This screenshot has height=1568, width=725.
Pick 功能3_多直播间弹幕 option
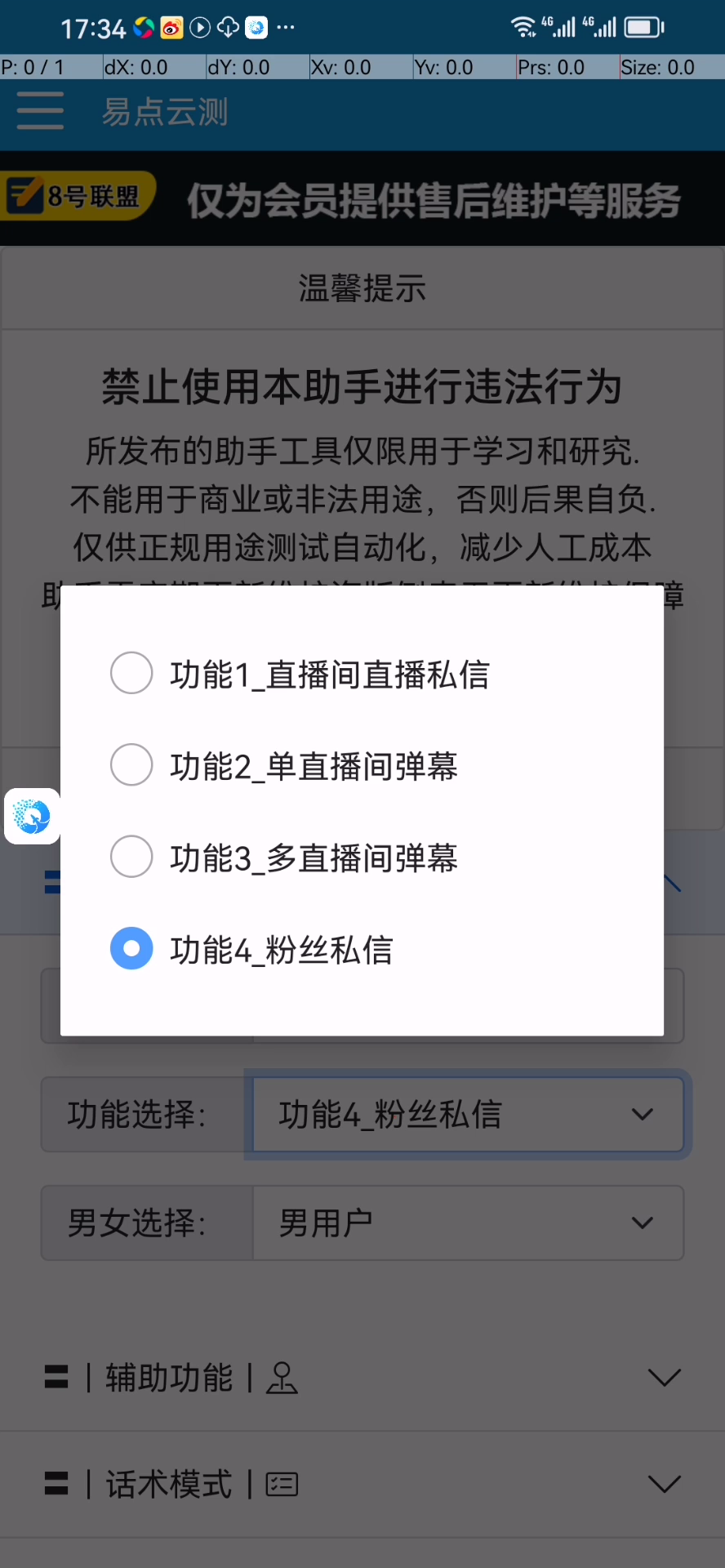283,857
